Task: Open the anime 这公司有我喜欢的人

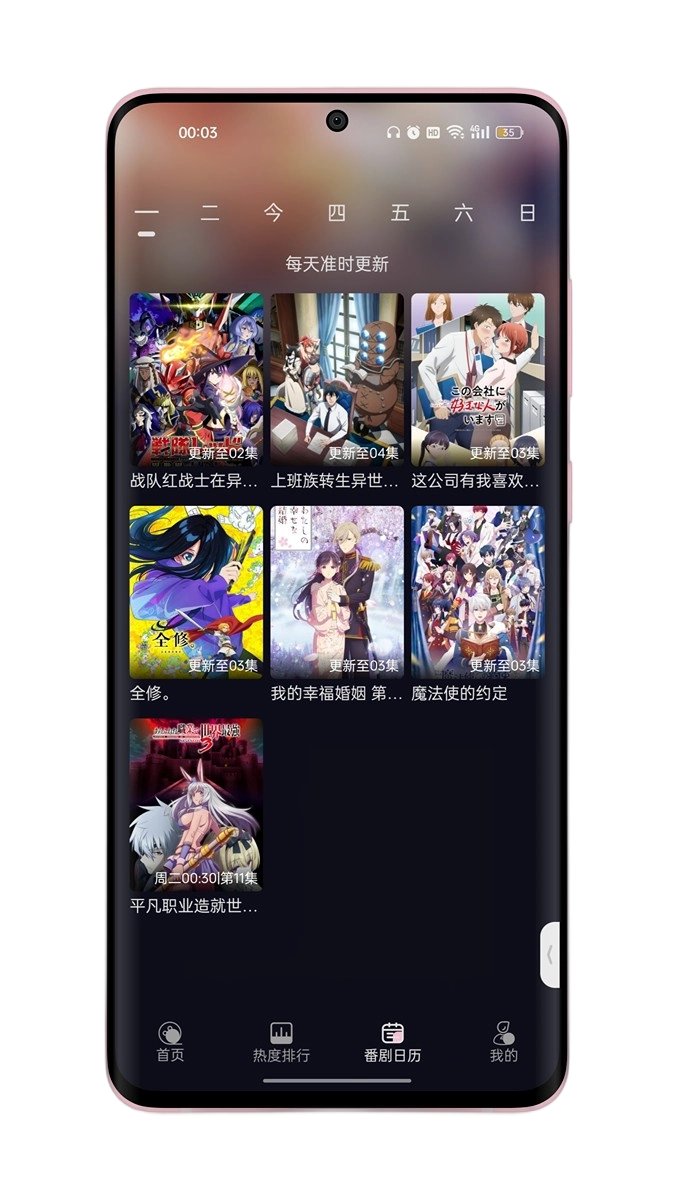Action: click(478, 380)
